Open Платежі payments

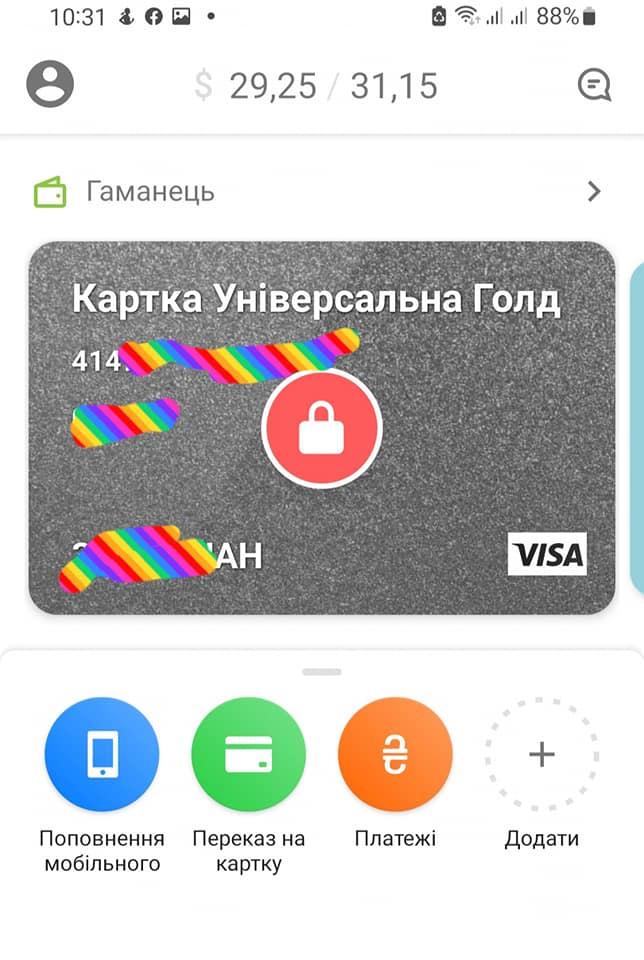tap(395, 755)
